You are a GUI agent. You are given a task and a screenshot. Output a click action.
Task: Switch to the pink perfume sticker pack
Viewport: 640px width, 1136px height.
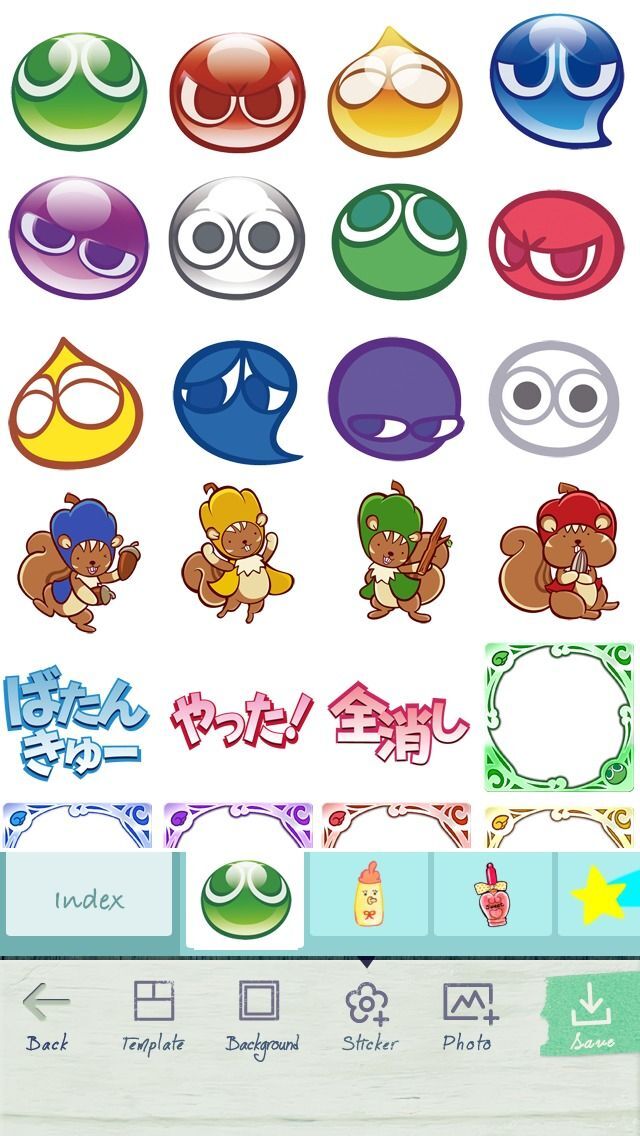tap(493, 895)
